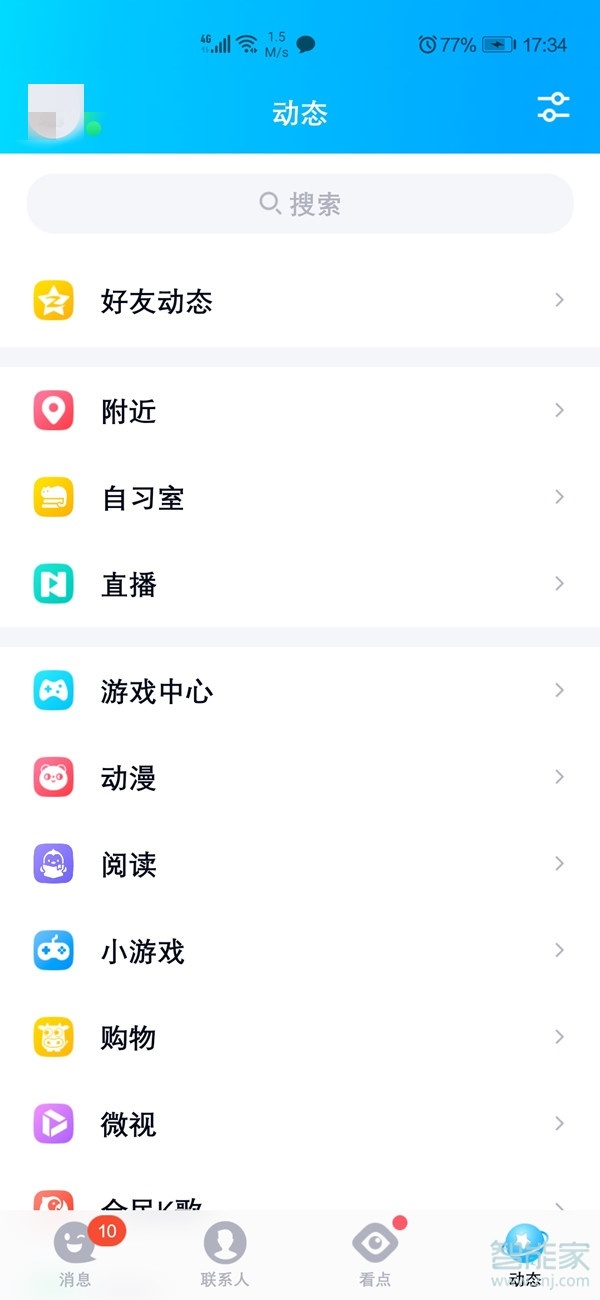
Task: Open the 附近 row
Action: [x=300, y=411]
